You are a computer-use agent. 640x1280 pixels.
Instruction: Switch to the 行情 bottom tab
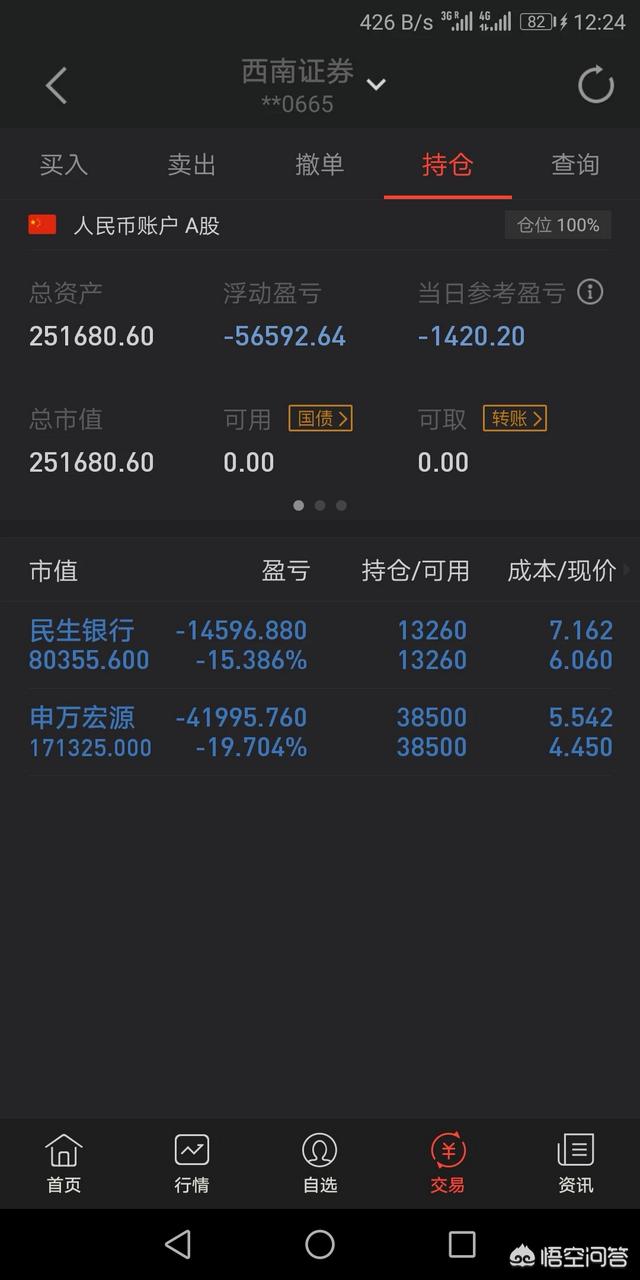[192, 1164]
